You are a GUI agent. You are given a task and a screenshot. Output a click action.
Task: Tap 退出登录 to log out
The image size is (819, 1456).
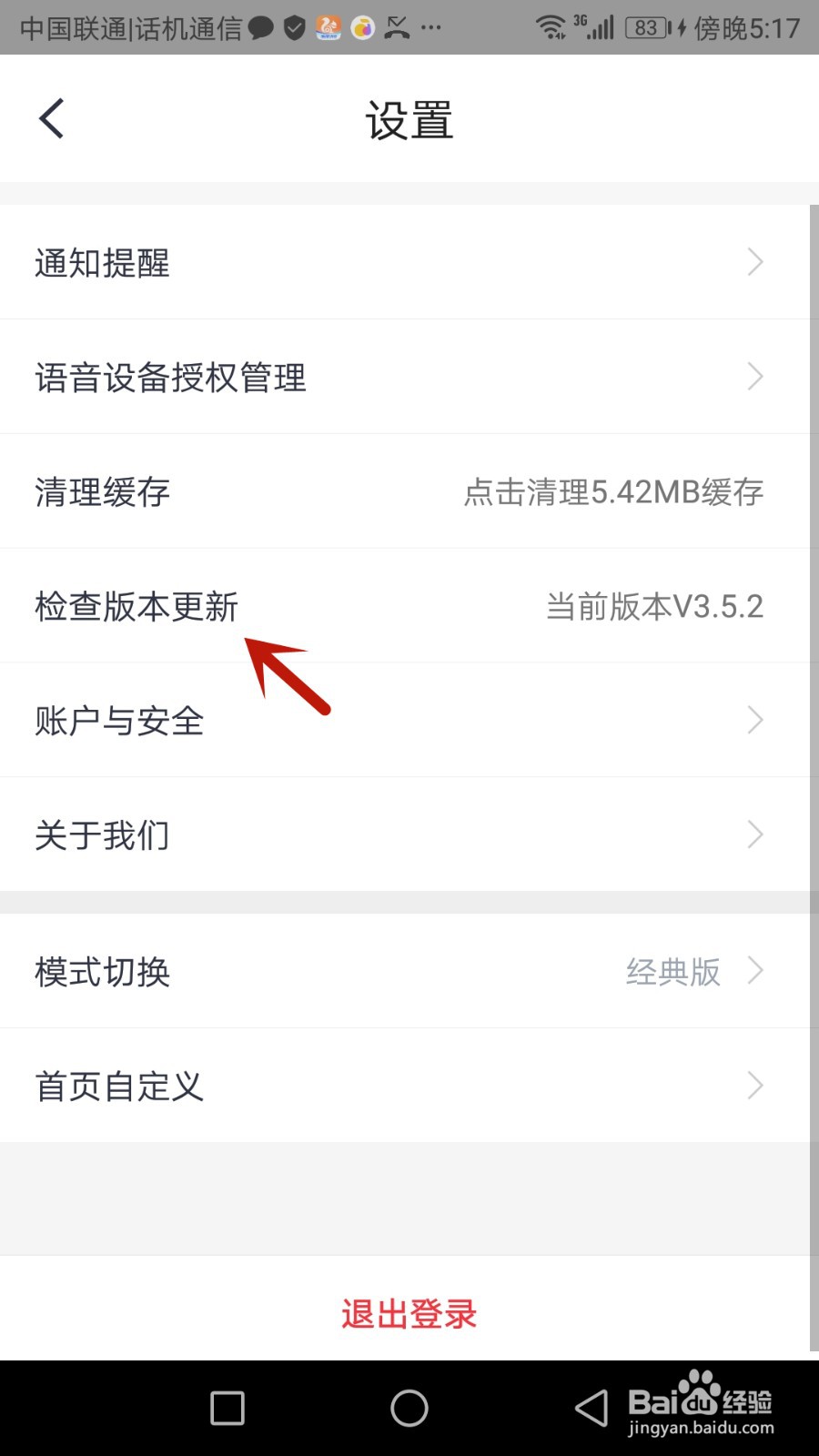pos(408,1314)
